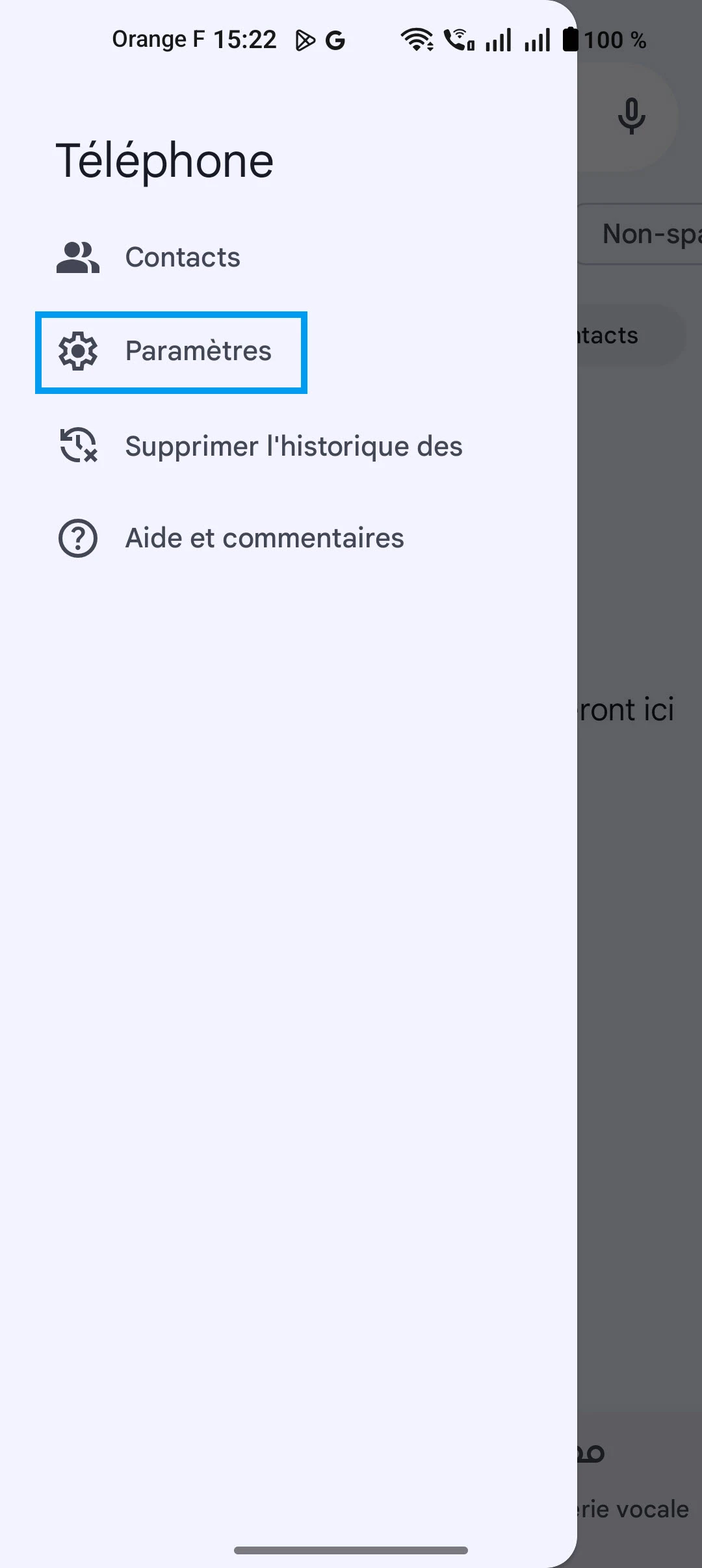Open Contacts from the drawer
The height and width of the screenshot is (1568, 702).
(x=182, y=257)
